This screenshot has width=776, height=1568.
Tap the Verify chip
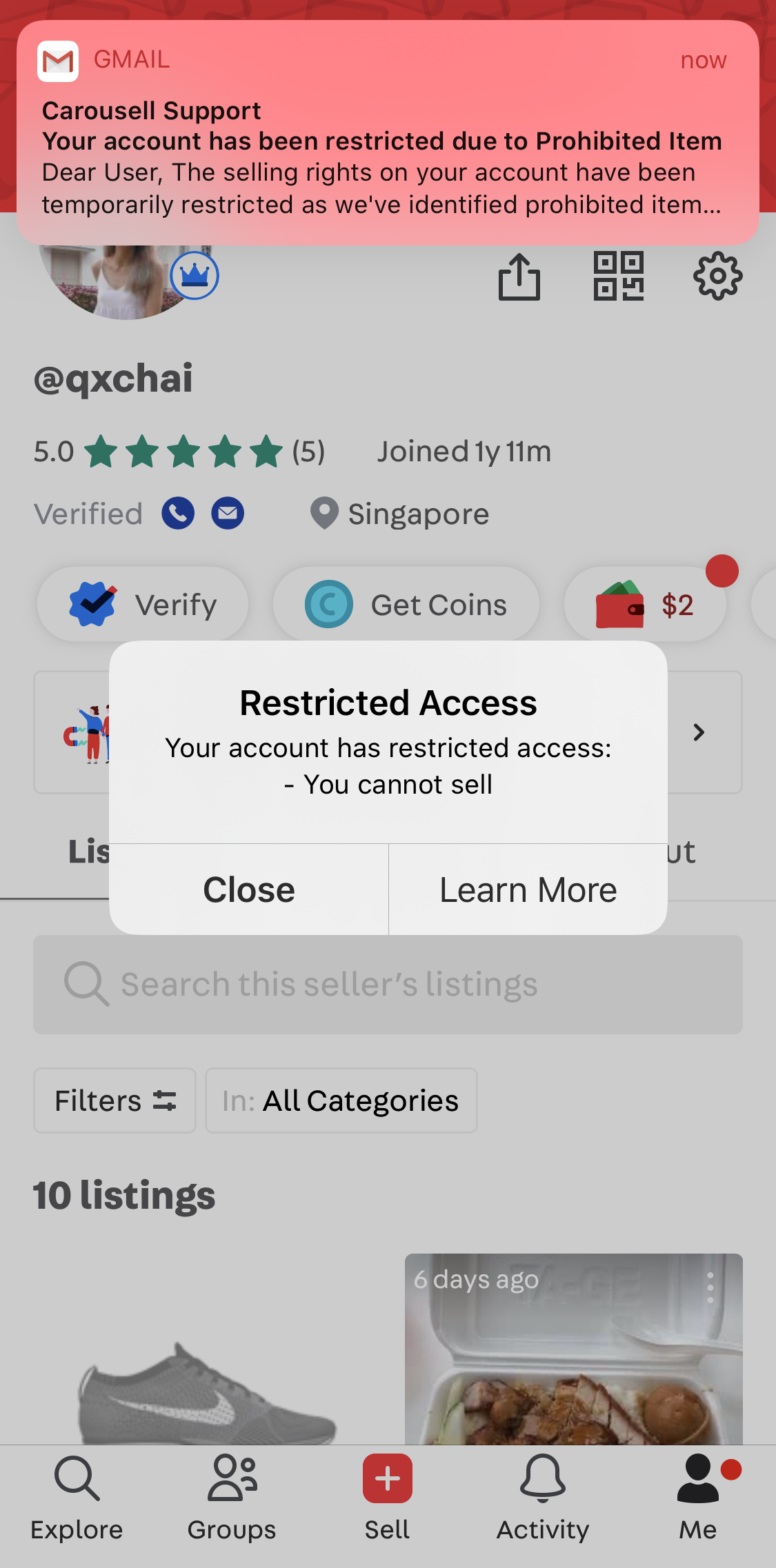[x=143, y=605]
